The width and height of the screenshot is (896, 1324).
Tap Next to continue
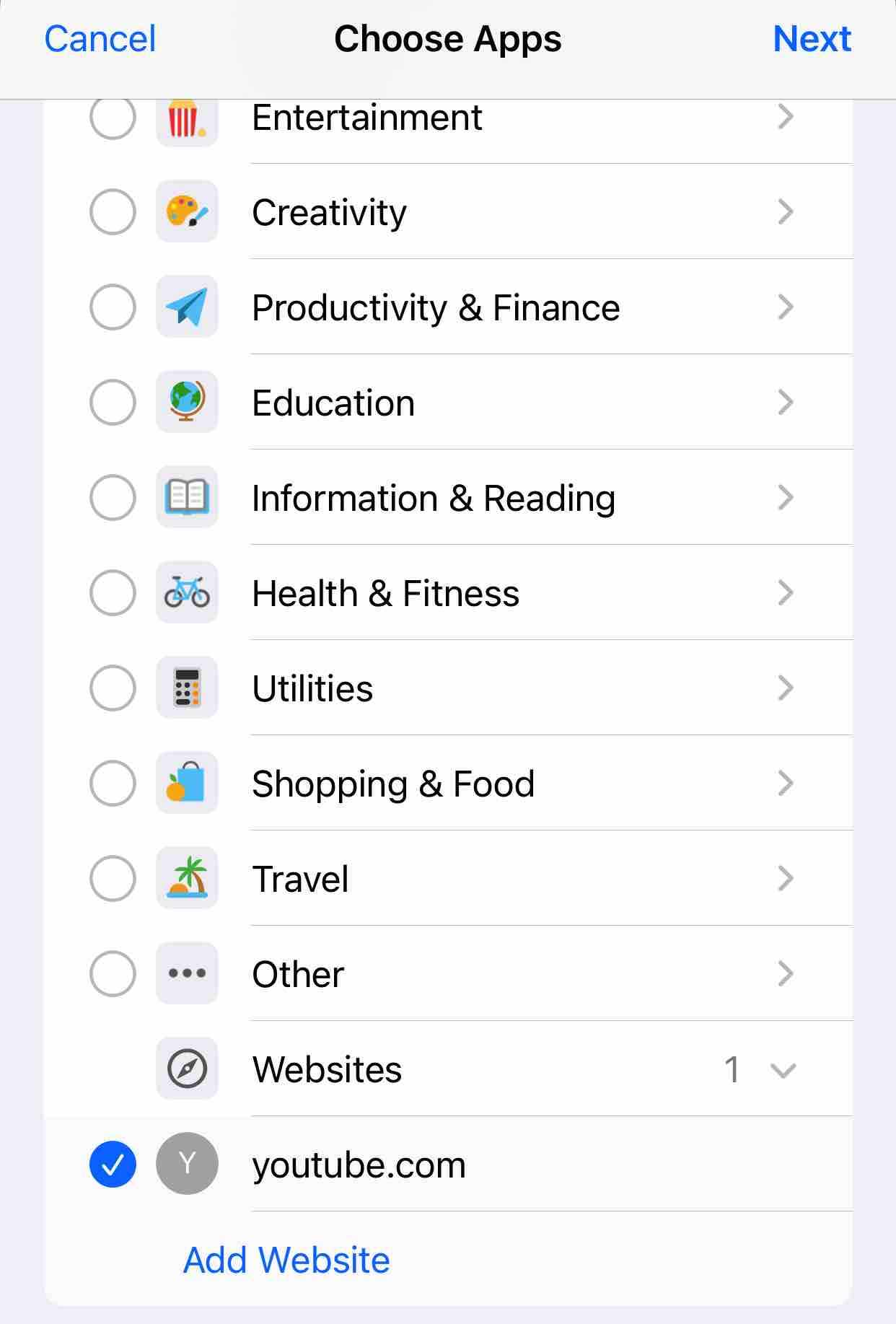pyautogui.click(x=812, y=39)
